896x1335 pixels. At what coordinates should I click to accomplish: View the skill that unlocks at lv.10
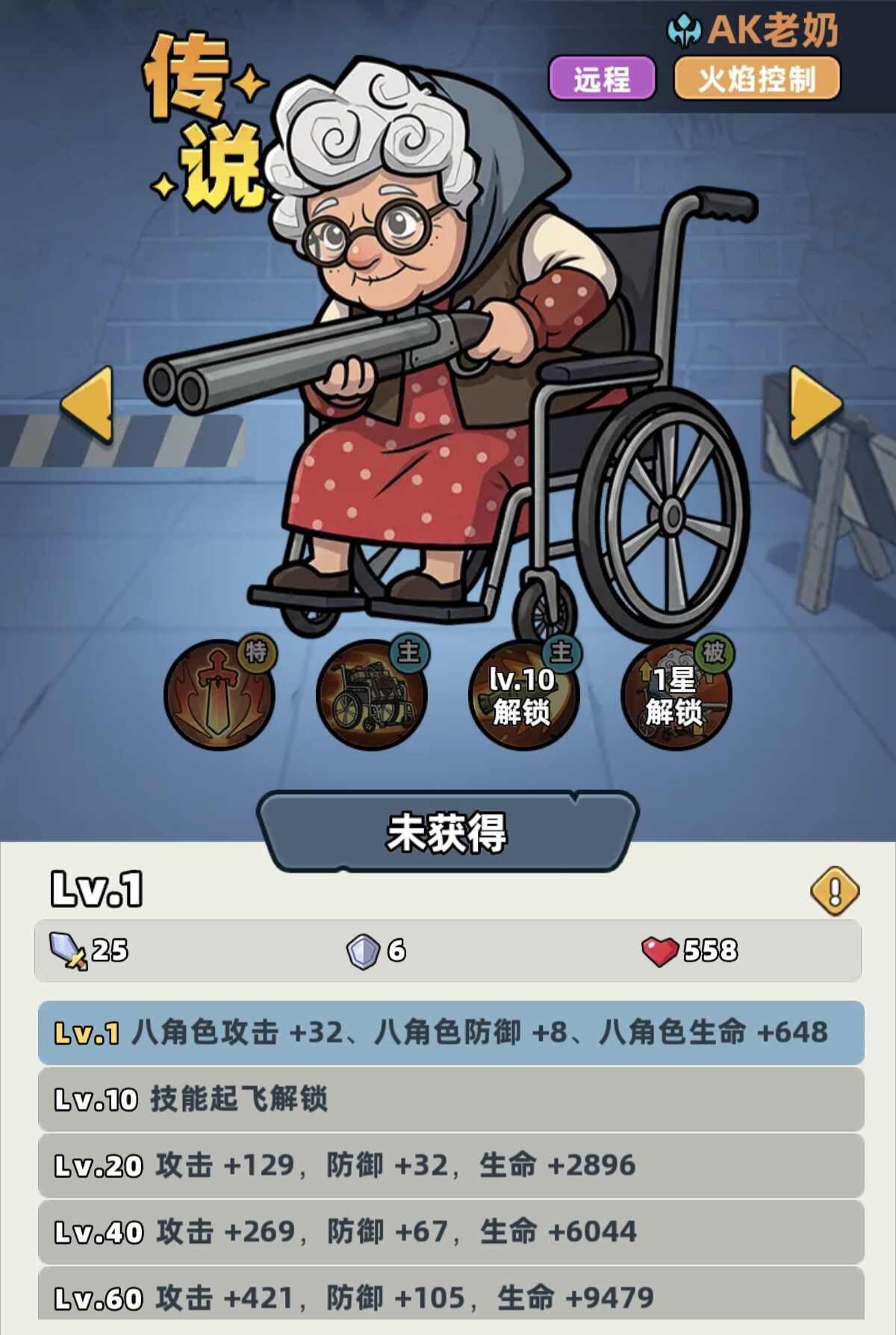tap(523, 695)
